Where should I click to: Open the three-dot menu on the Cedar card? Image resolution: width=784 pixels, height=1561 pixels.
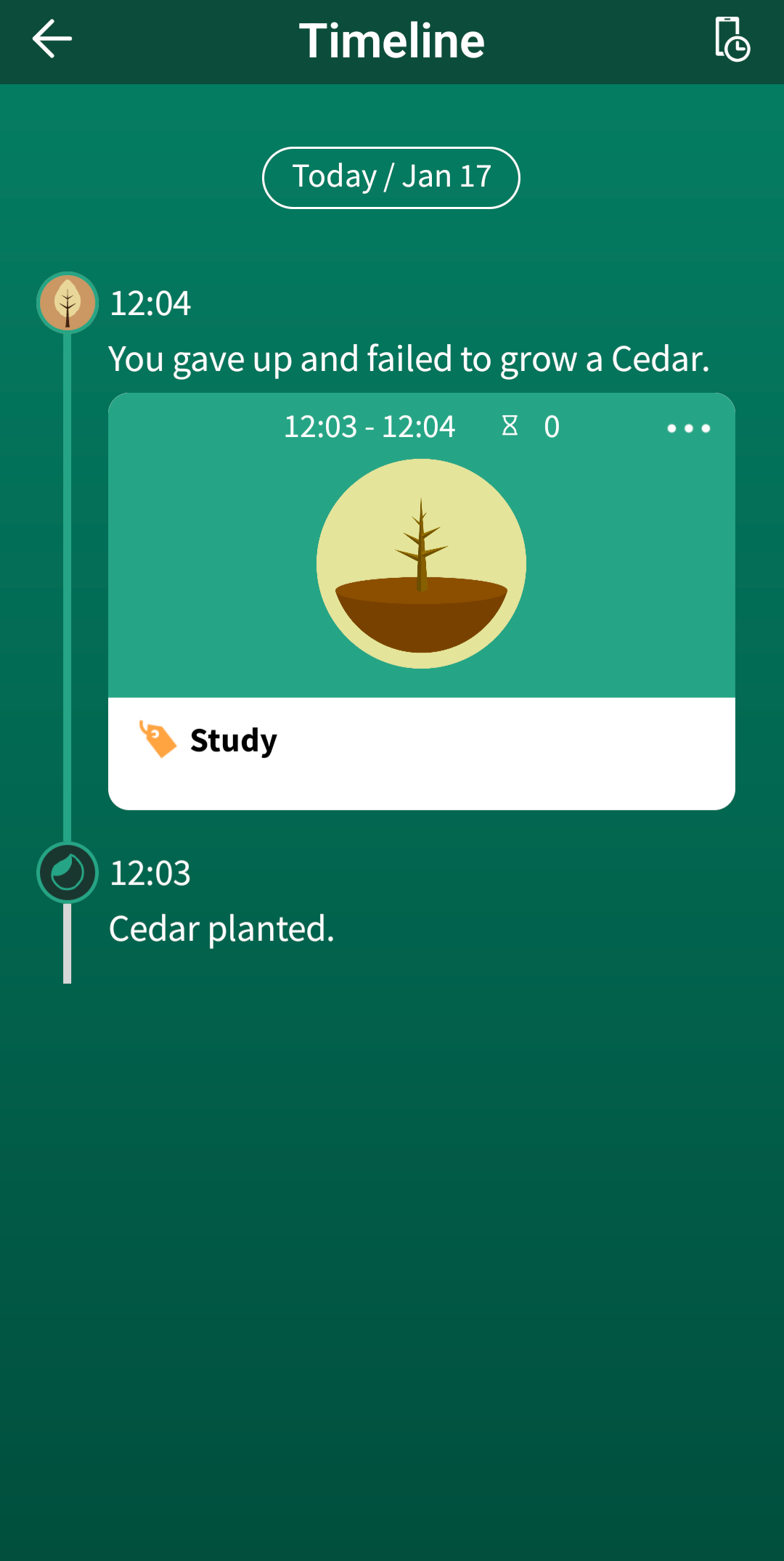[688, 428]
